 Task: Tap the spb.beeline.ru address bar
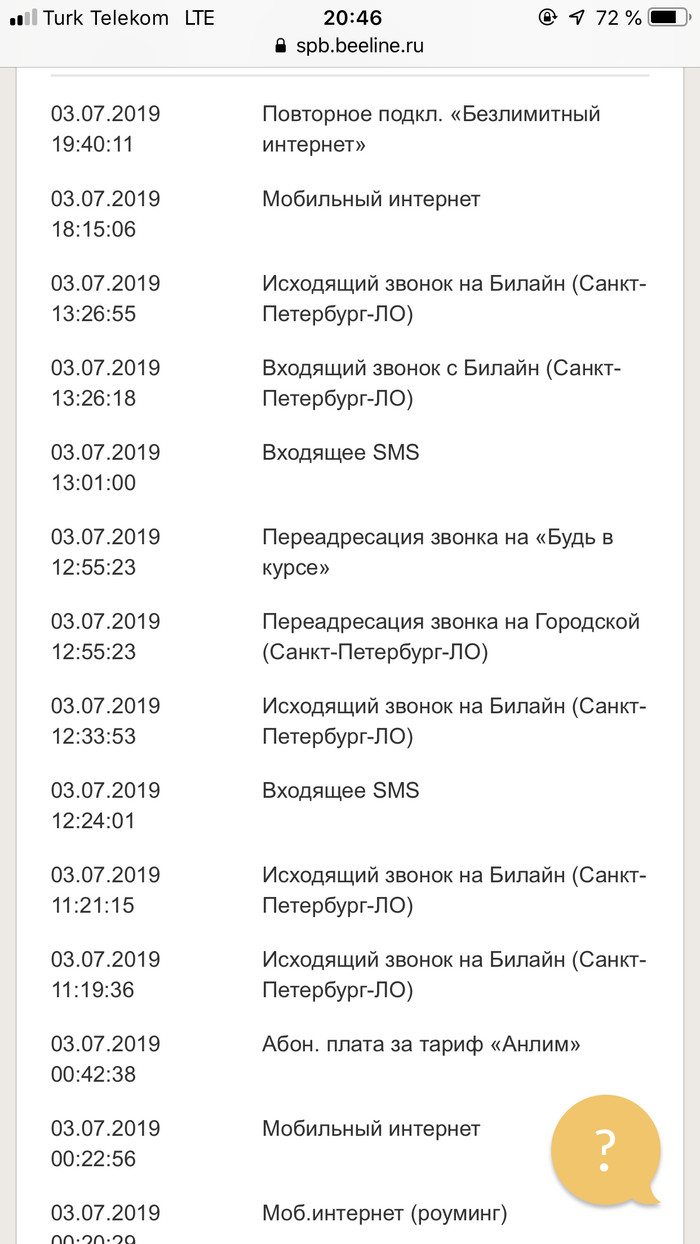pyautogui.click(x=349, y=46)
